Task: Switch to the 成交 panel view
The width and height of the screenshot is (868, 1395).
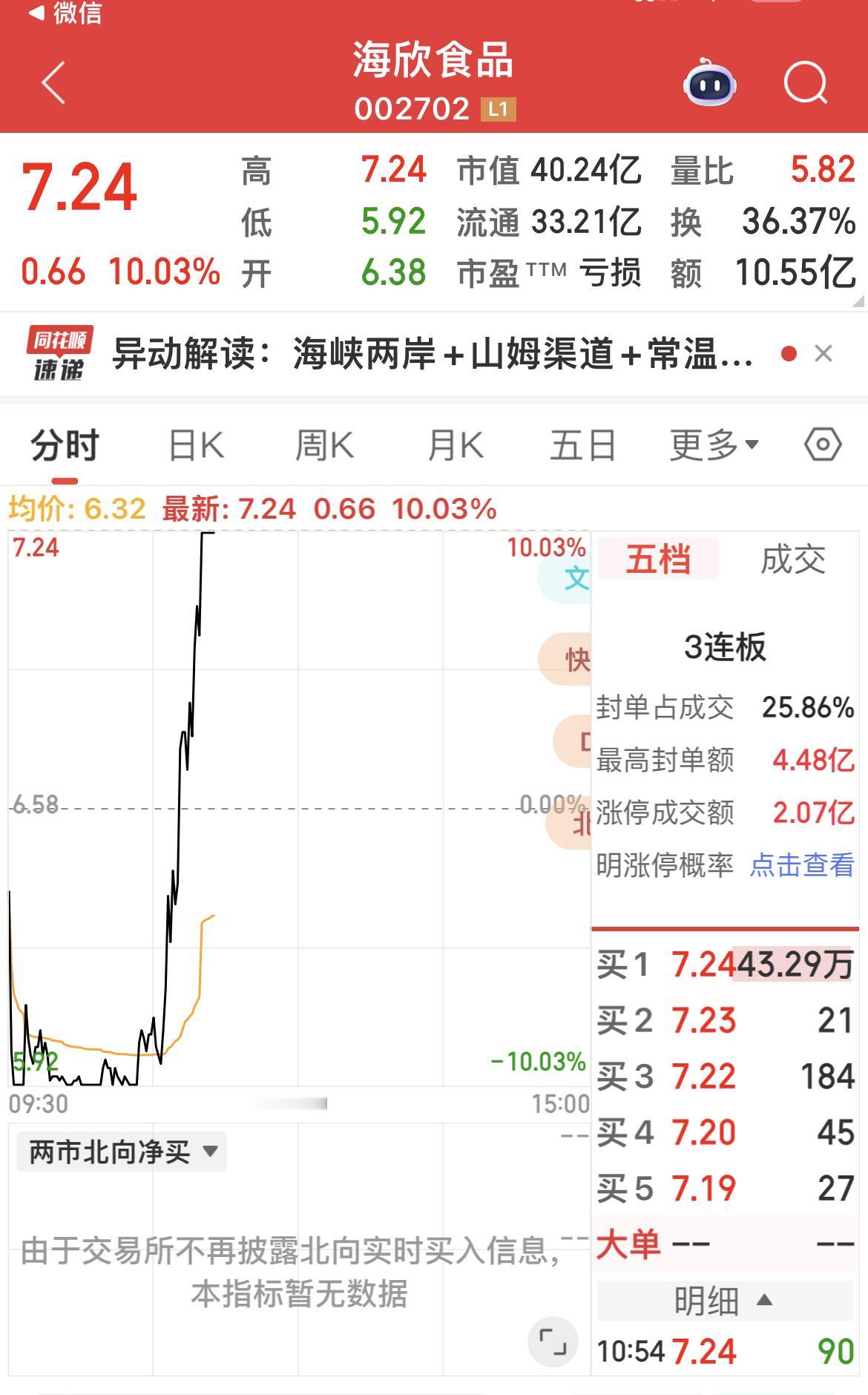Action: tap(792, 562)
